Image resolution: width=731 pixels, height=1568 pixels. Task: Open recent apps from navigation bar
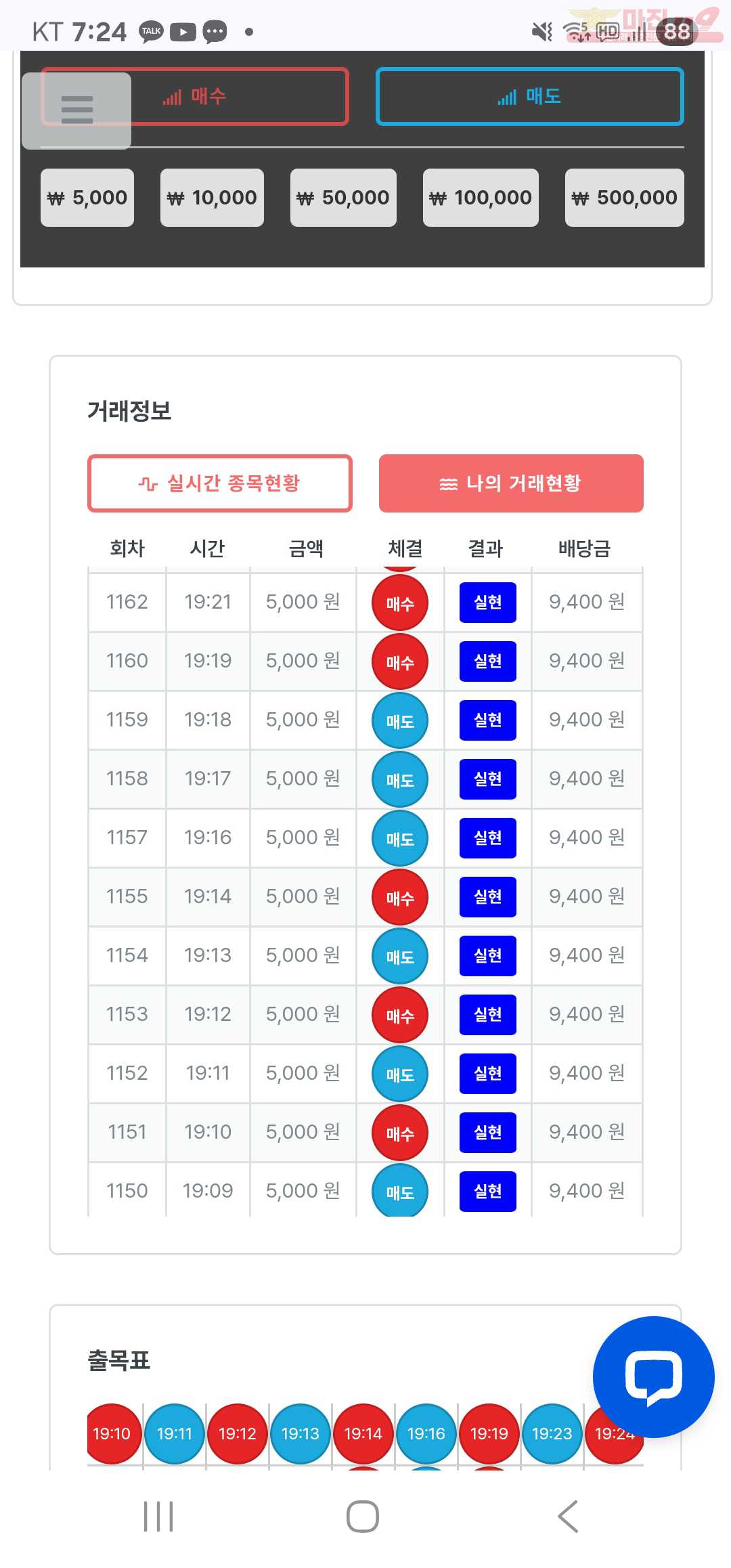pyautogui.click(x=158, y=1517)
